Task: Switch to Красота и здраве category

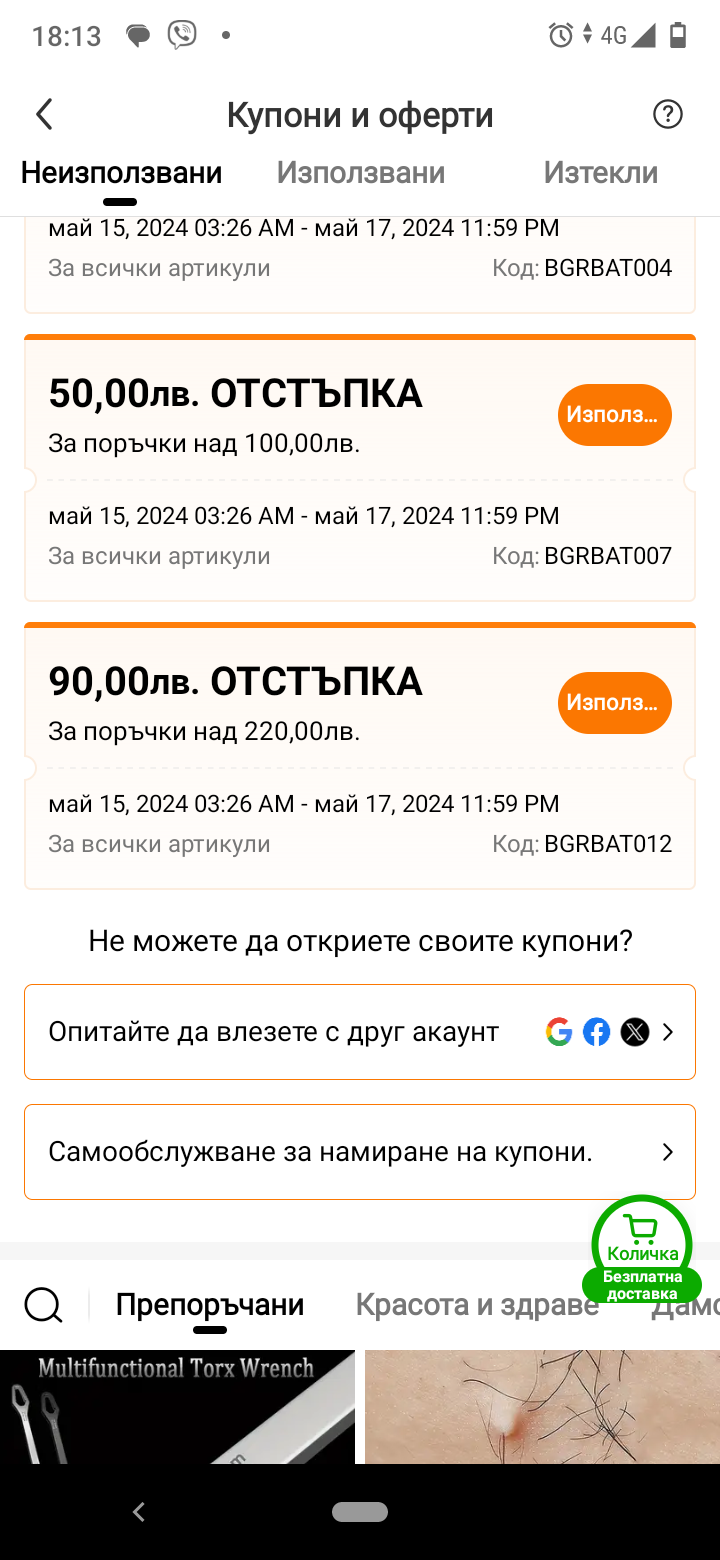Action: (477, 1305)
